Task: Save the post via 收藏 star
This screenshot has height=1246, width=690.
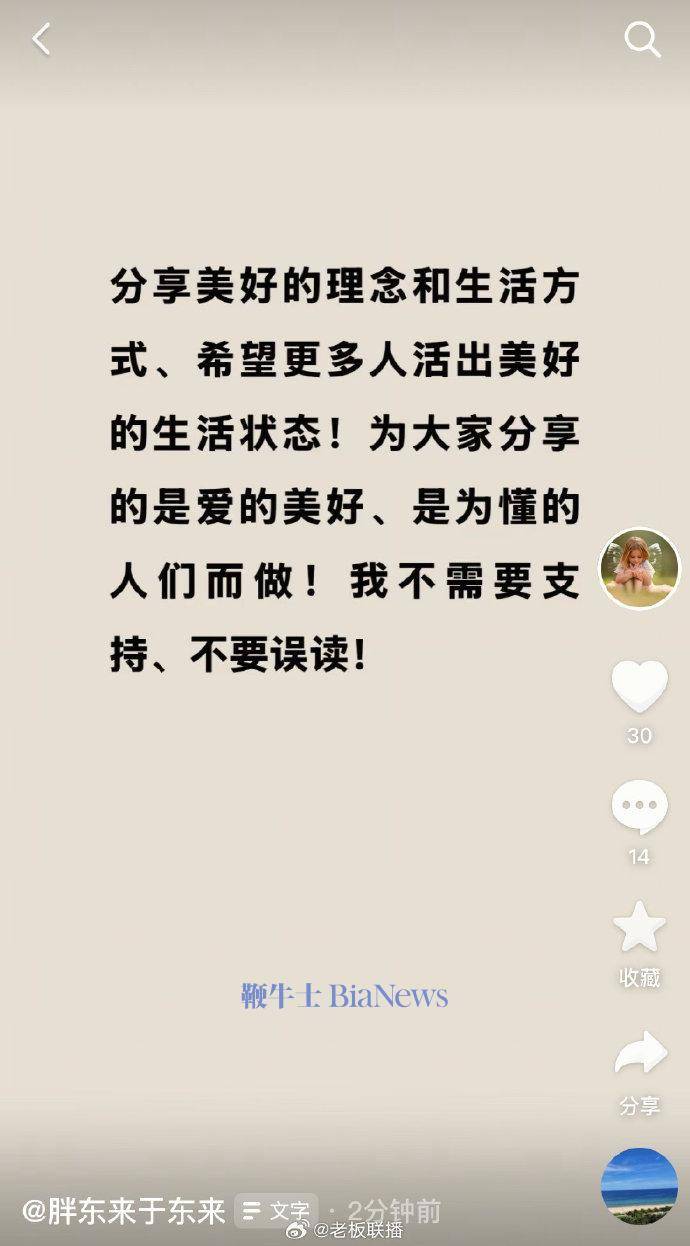Action: [x=639, y=928]
